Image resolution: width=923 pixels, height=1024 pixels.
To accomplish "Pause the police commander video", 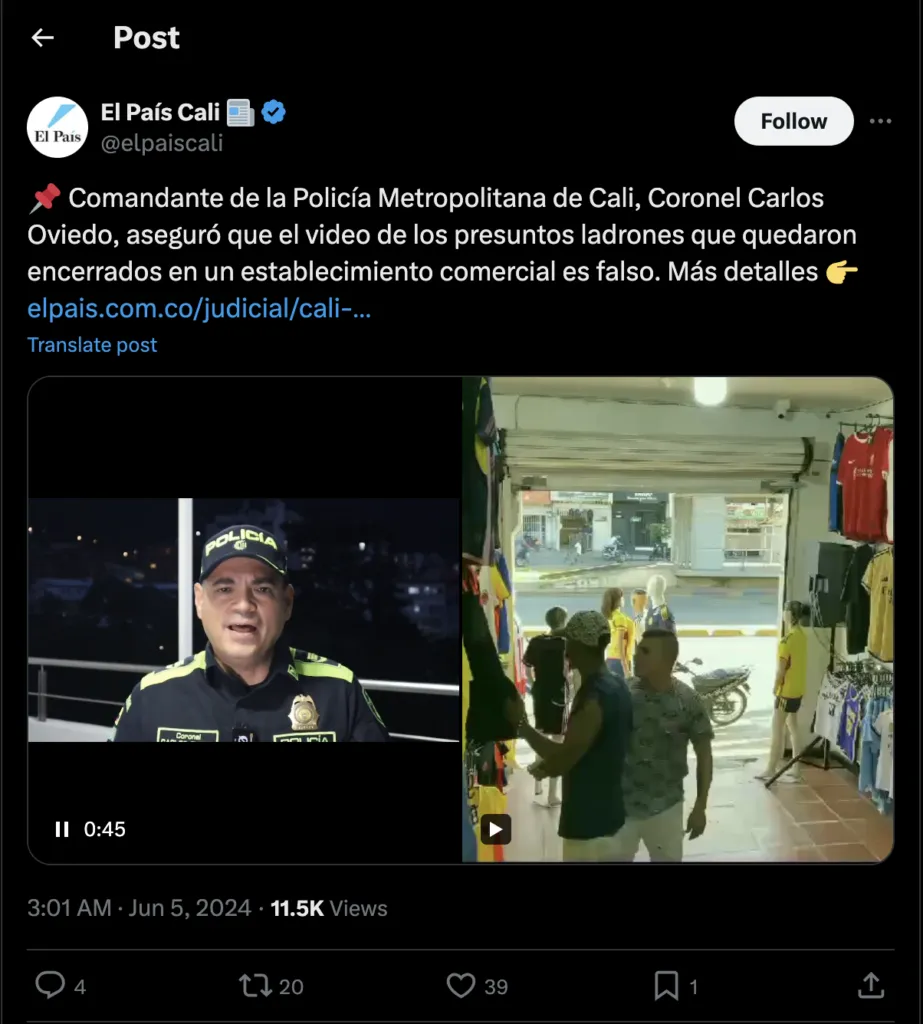I will (x=62, y=829).
